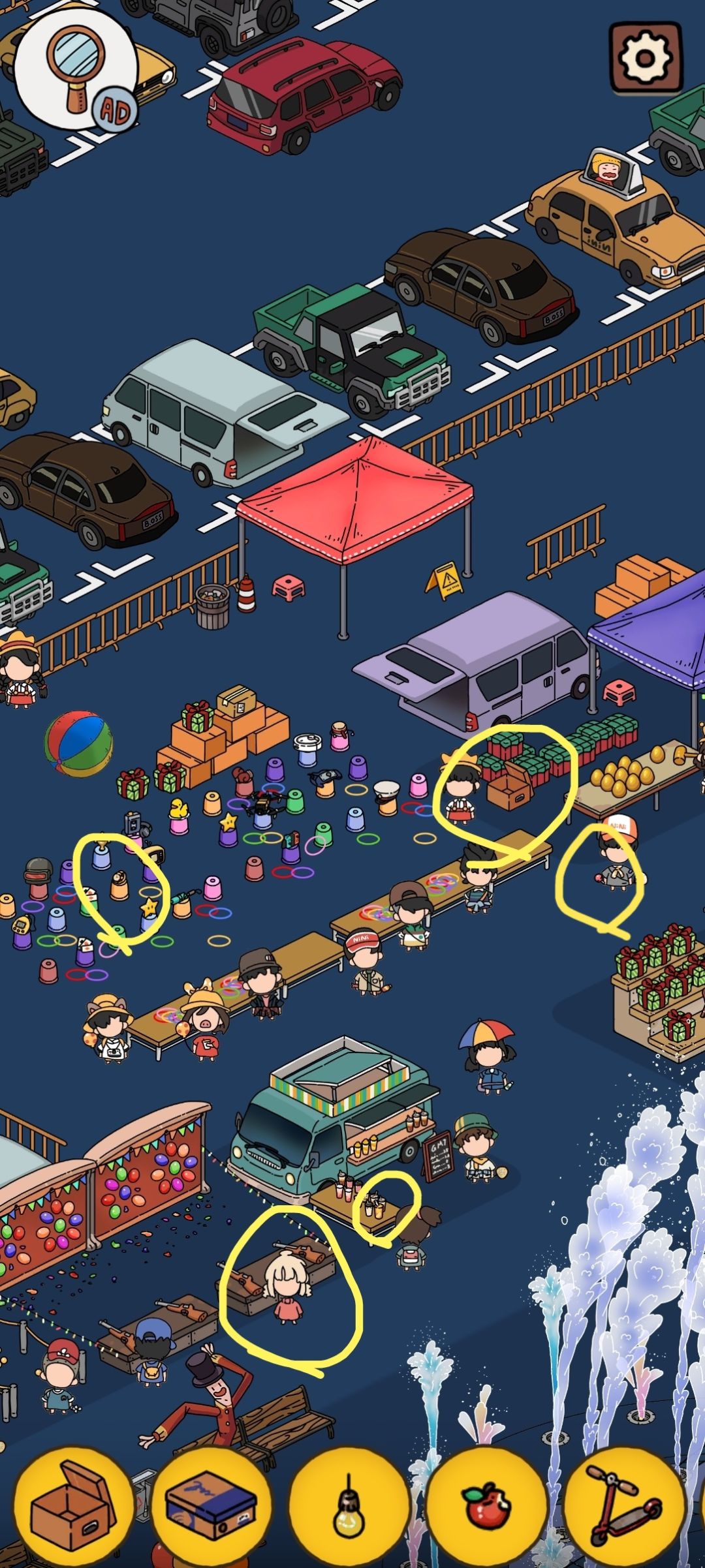Open the settings gear

(646, 57)
